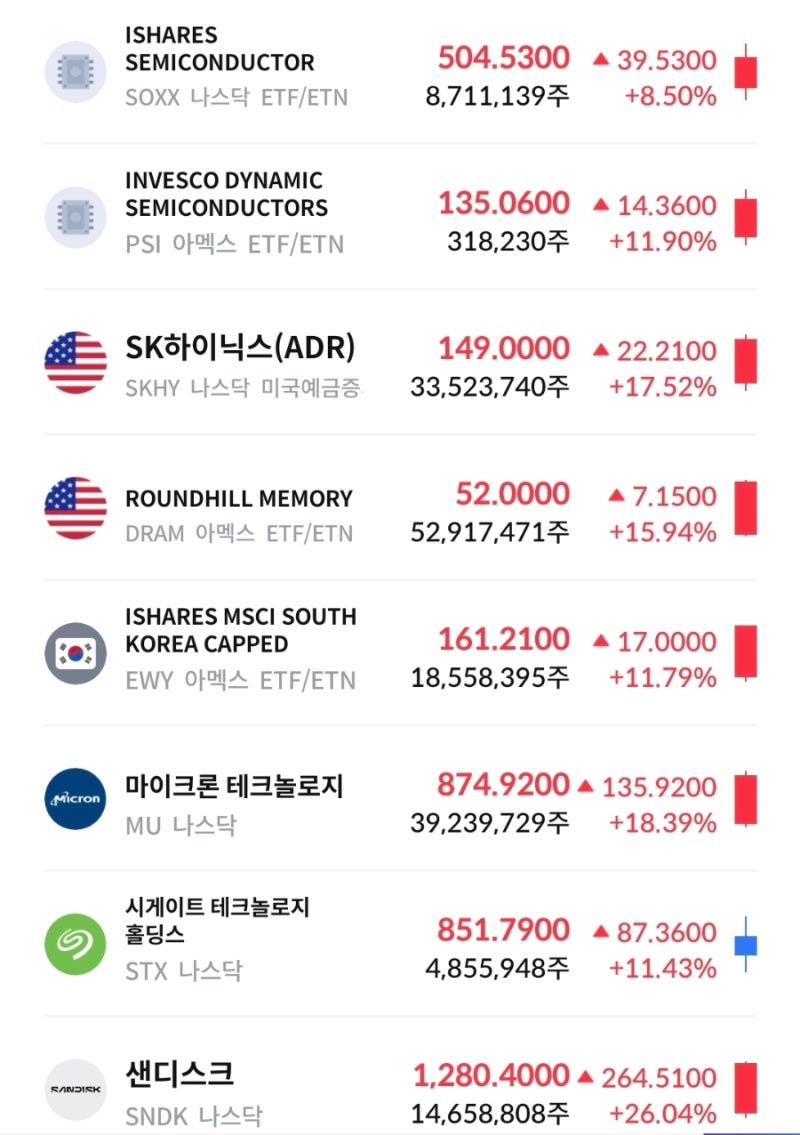Open the iShares Semiconductor SOXX row

tap(400, 72)
